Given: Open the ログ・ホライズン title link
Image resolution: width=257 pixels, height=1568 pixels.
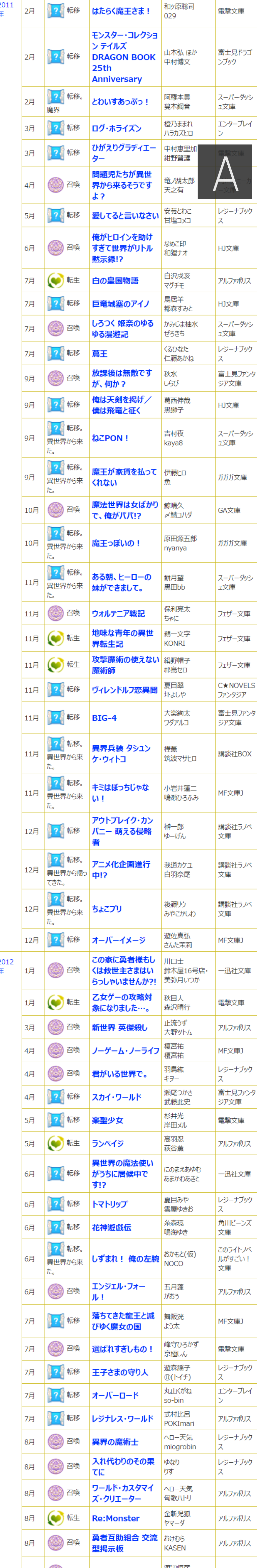Looking at the screenshot, I should click(x=117, y=128).
